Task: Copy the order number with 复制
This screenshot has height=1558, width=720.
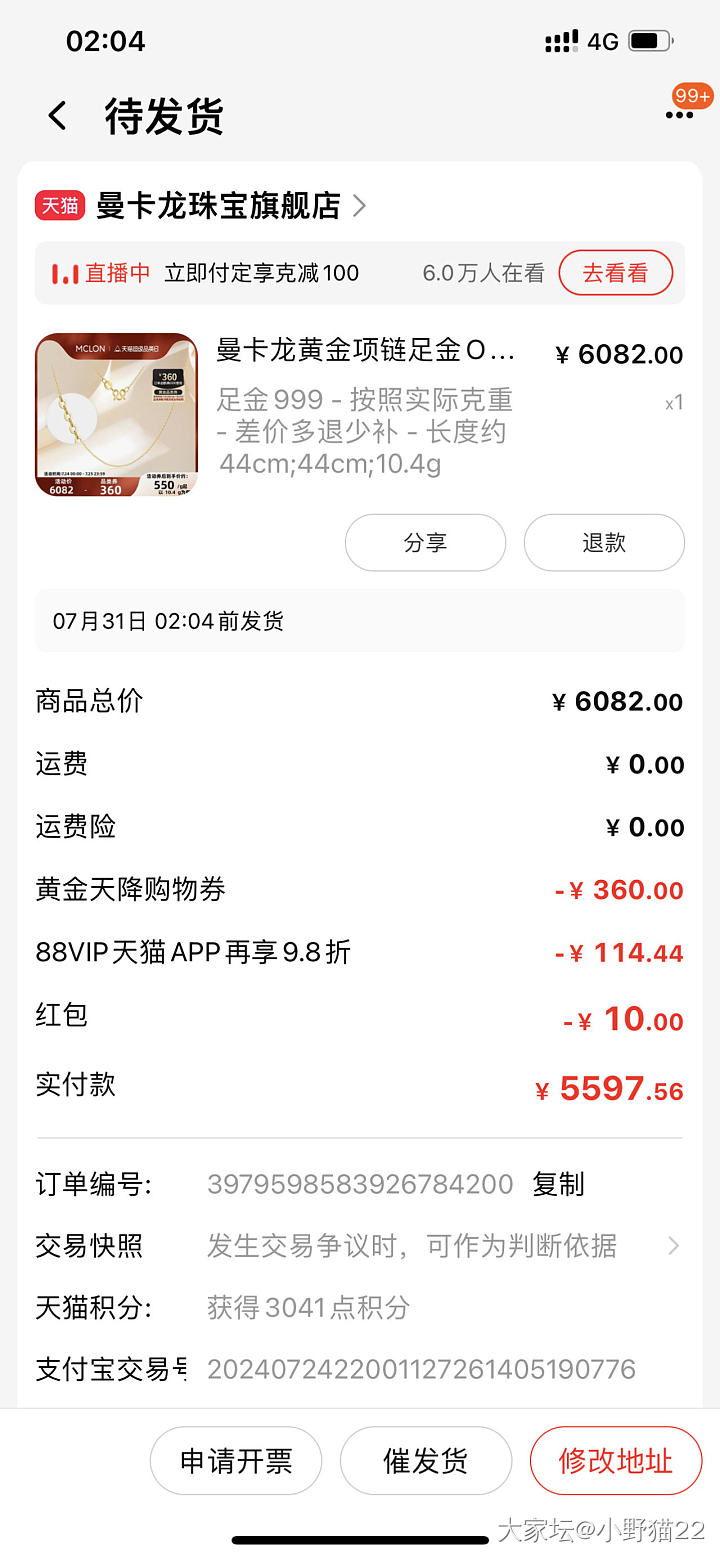Action: pyautogui.click(x=558, y=1184)
